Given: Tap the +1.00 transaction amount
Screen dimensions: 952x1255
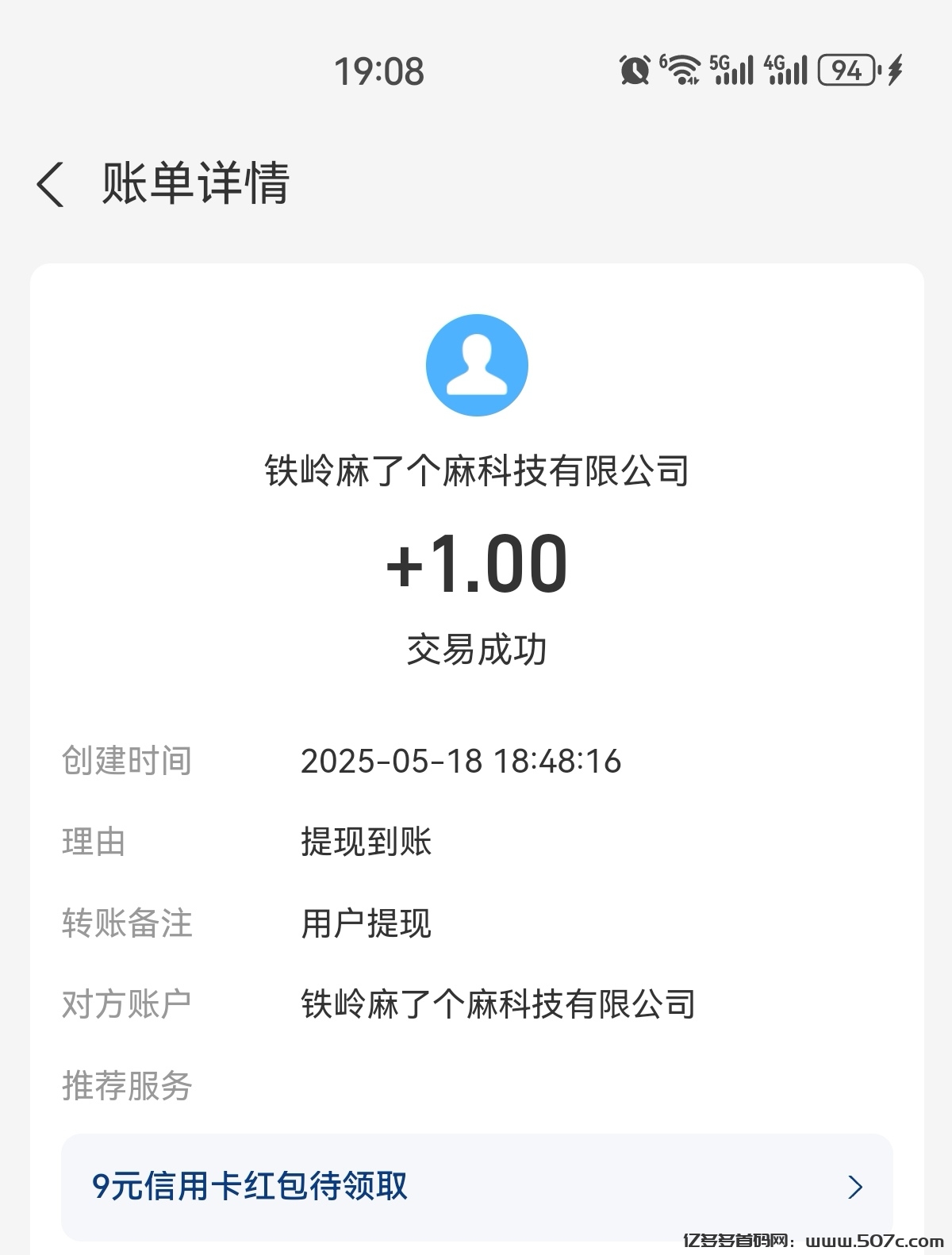Looking at the screenshot, I should pyautogui.click(x=476, y=565).
